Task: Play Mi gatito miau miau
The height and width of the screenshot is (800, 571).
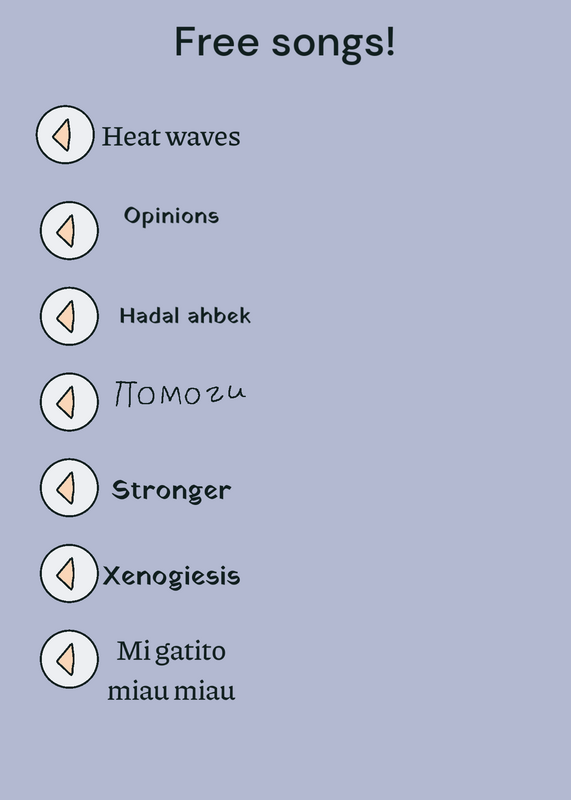Action: point(69,659)
